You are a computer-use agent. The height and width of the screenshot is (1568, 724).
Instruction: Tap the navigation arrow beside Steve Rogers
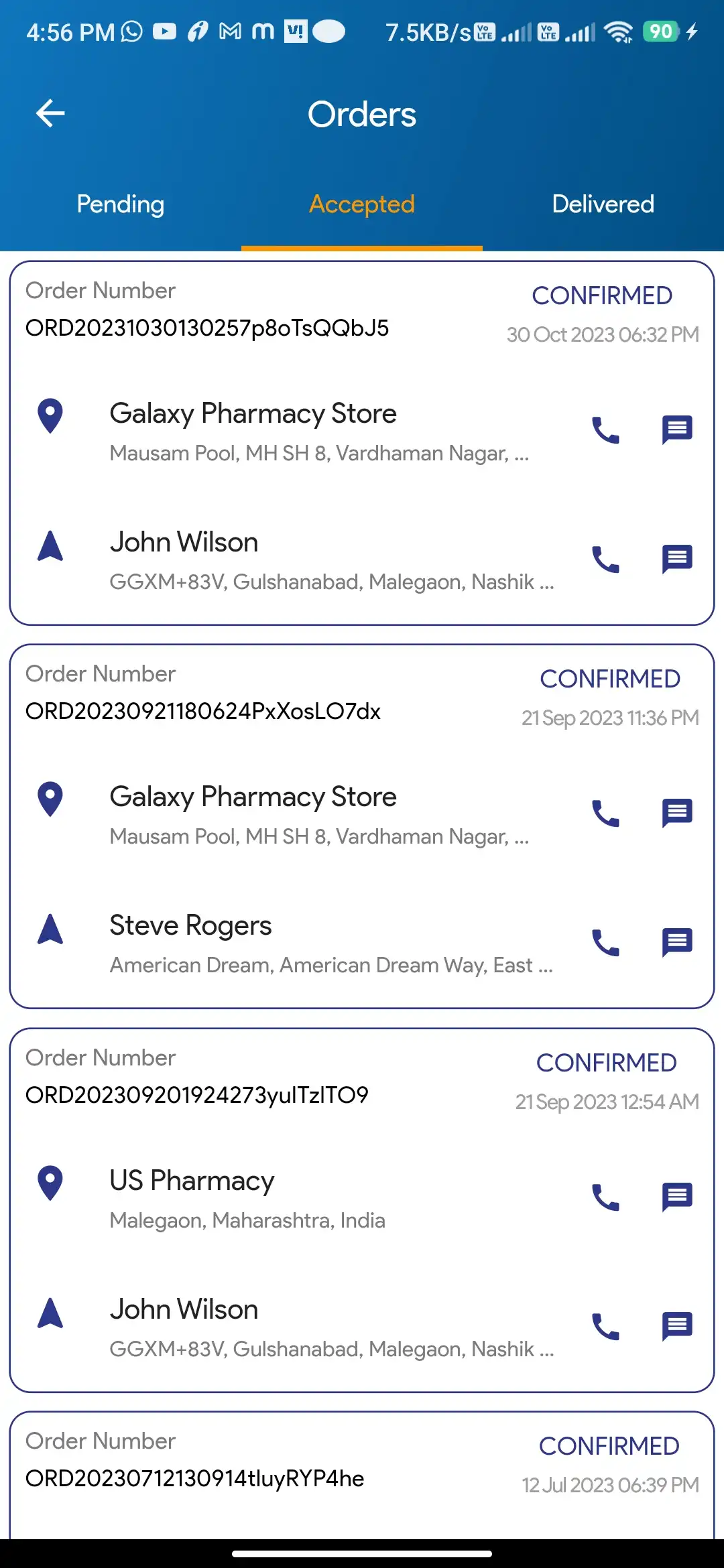(x=52, y=928)
